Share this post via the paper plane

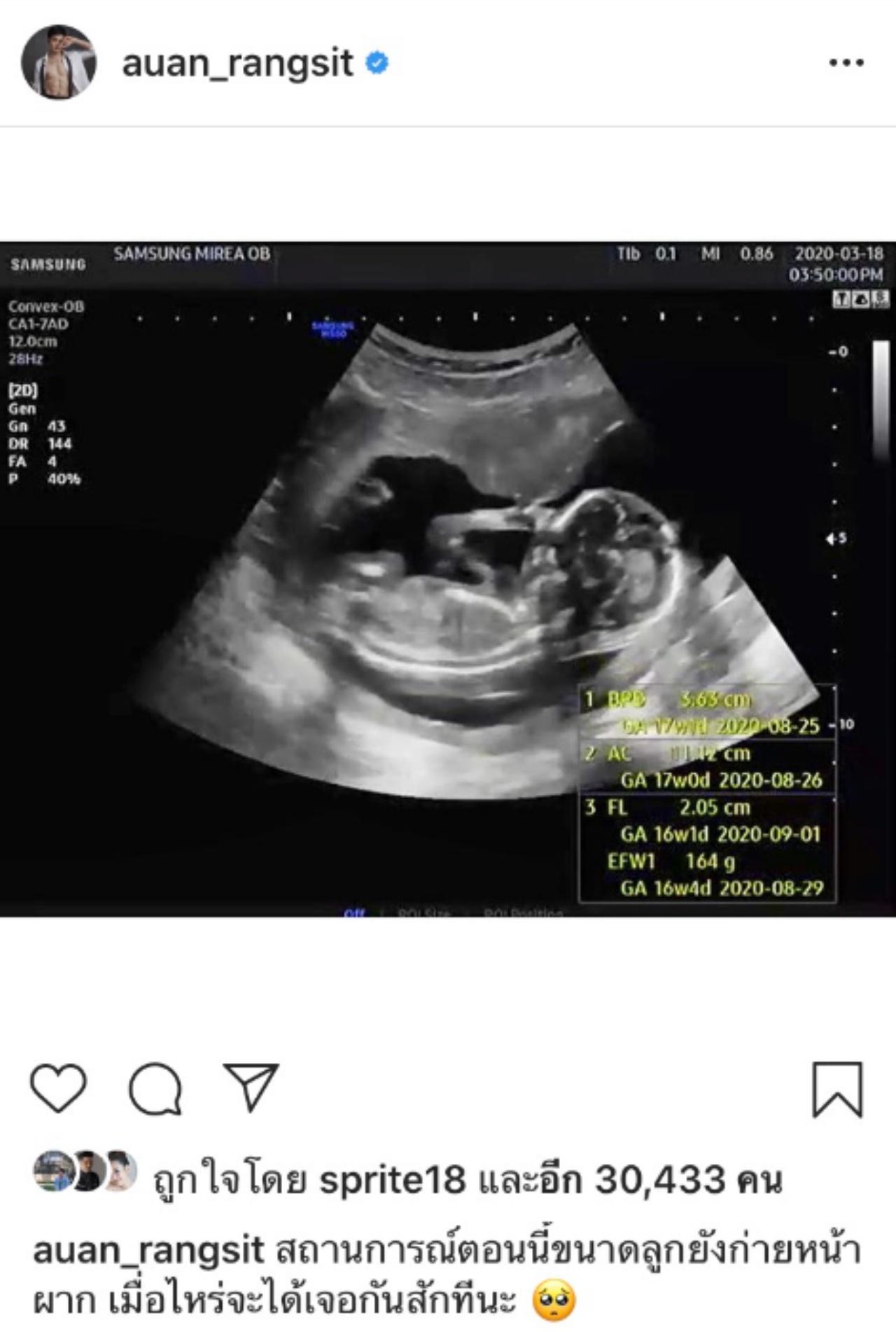point(251,1088)
